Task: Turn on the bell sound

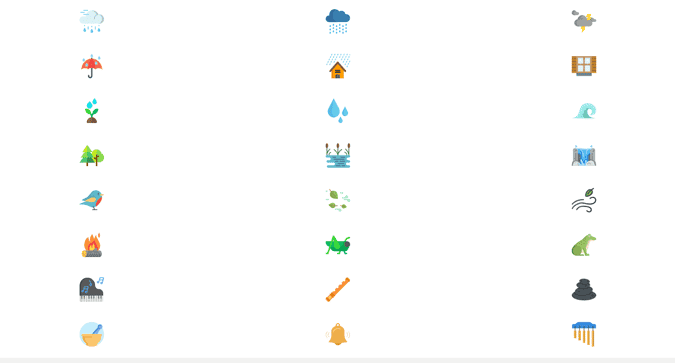Action: tap(338, 334)
